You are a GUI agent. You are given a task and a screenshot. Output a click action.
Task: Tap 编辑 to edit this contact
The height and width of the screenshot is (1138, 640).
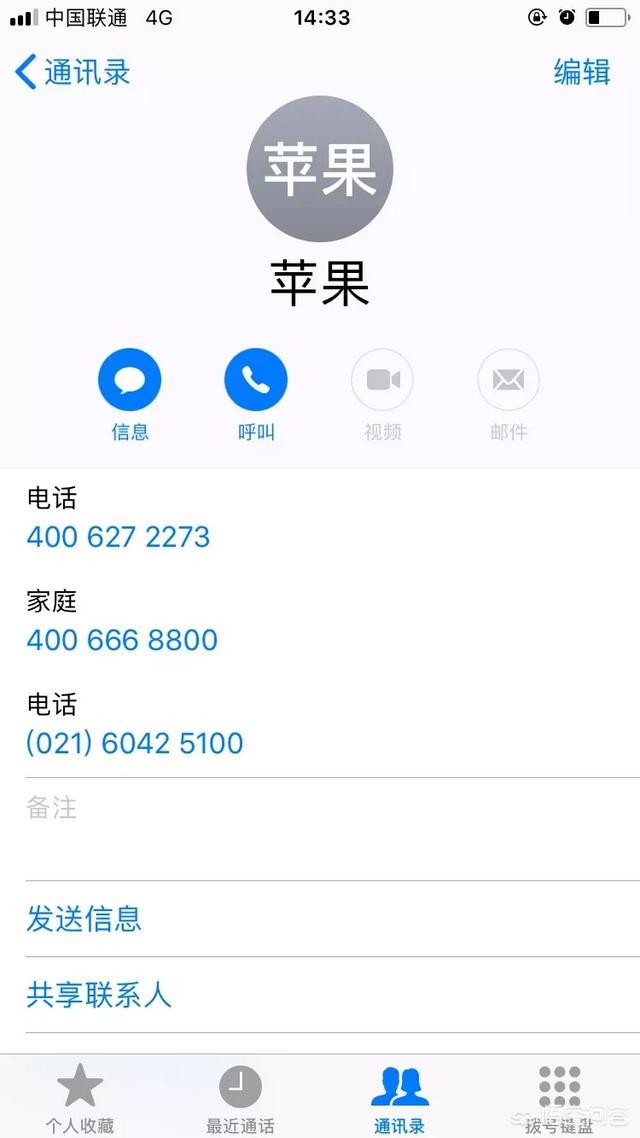pyautogui.click(x=582, y=72)
